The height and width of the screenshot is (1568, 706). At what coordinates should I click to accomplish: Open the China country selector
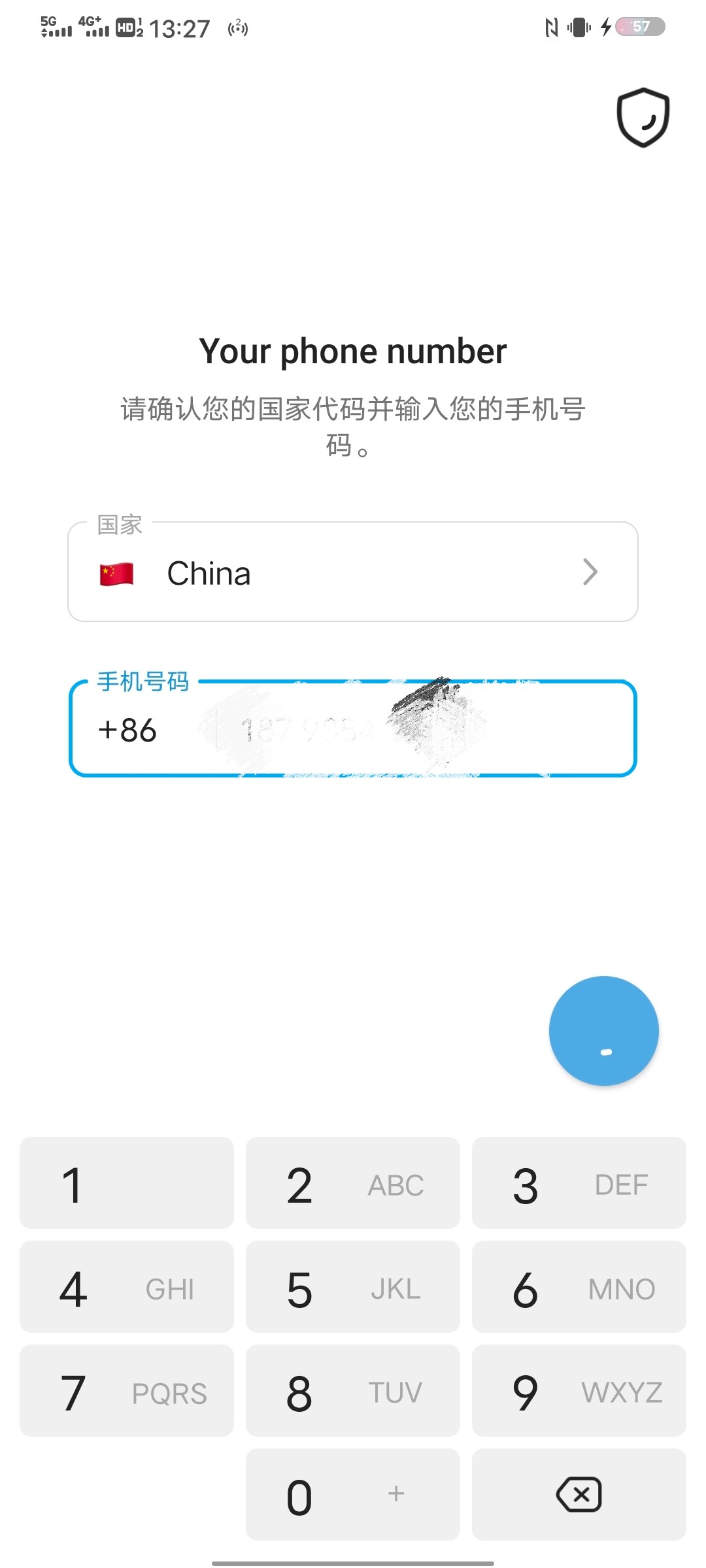[353, 572]
